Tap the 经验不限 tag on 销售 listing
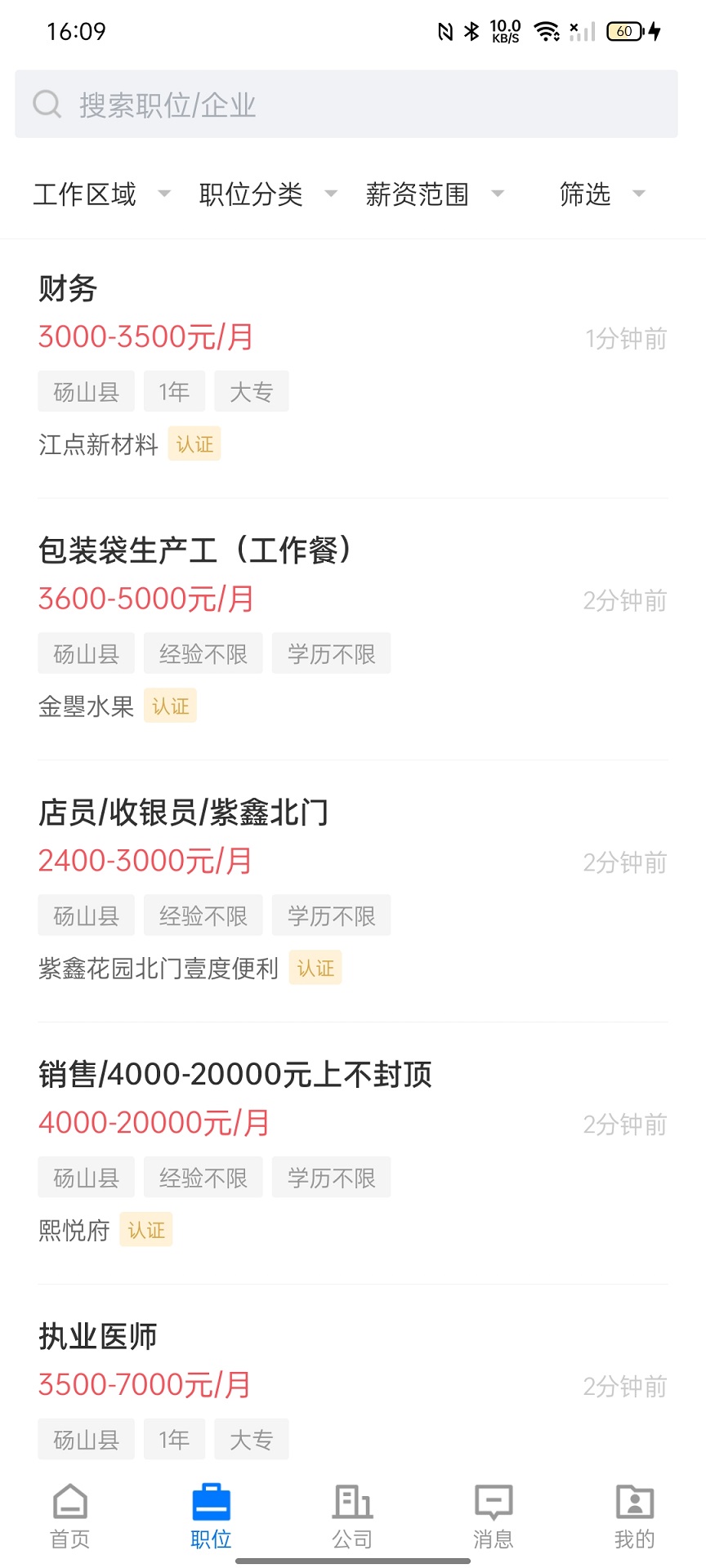Screen dimensions: 706x1568 point(203,1177)
